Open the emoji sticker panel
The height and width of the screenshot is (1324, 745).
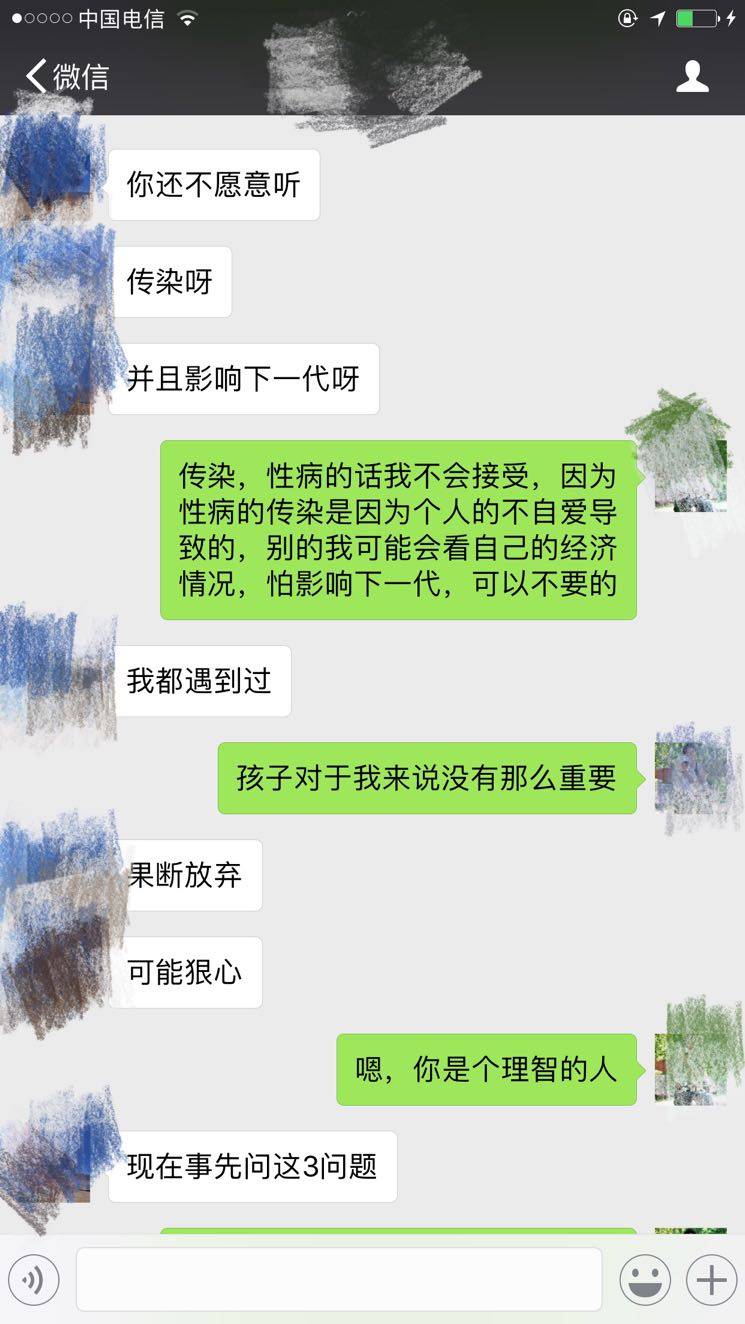tap(645, 1280)
